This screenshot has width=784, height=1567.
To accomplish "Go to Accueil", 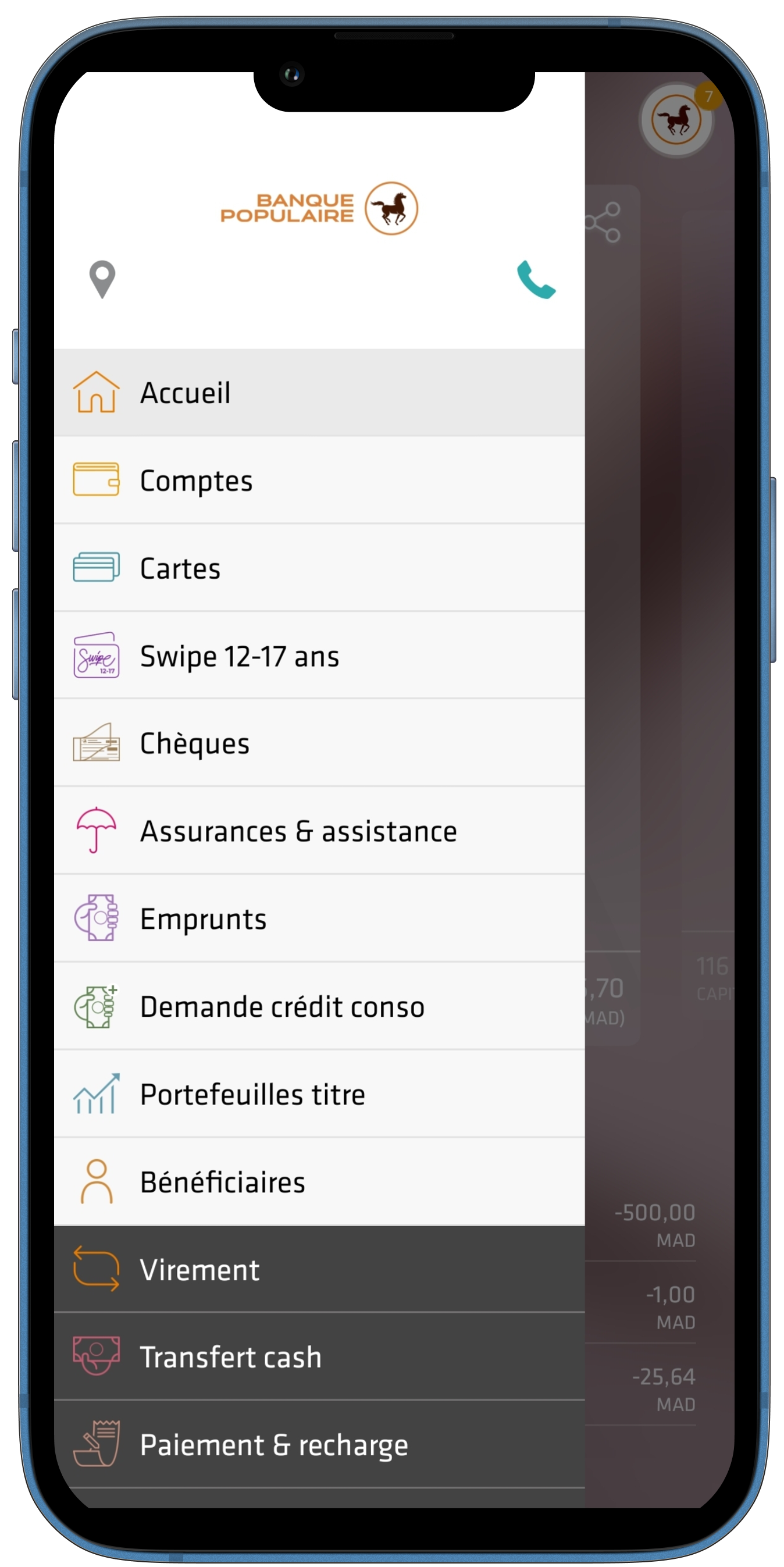I will [319, 393].
